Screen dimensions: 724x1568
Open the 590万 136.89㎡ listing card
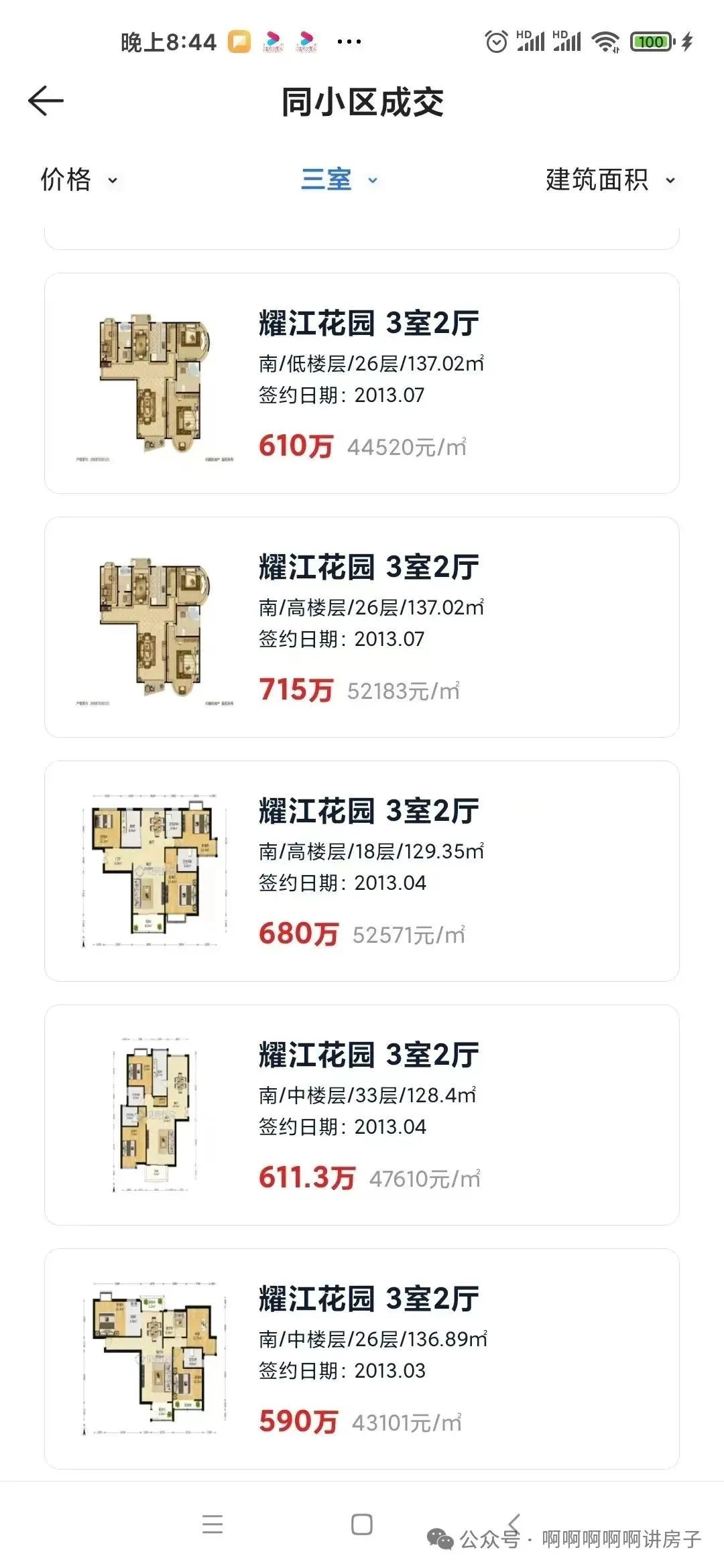click(x=362, y=1359)
